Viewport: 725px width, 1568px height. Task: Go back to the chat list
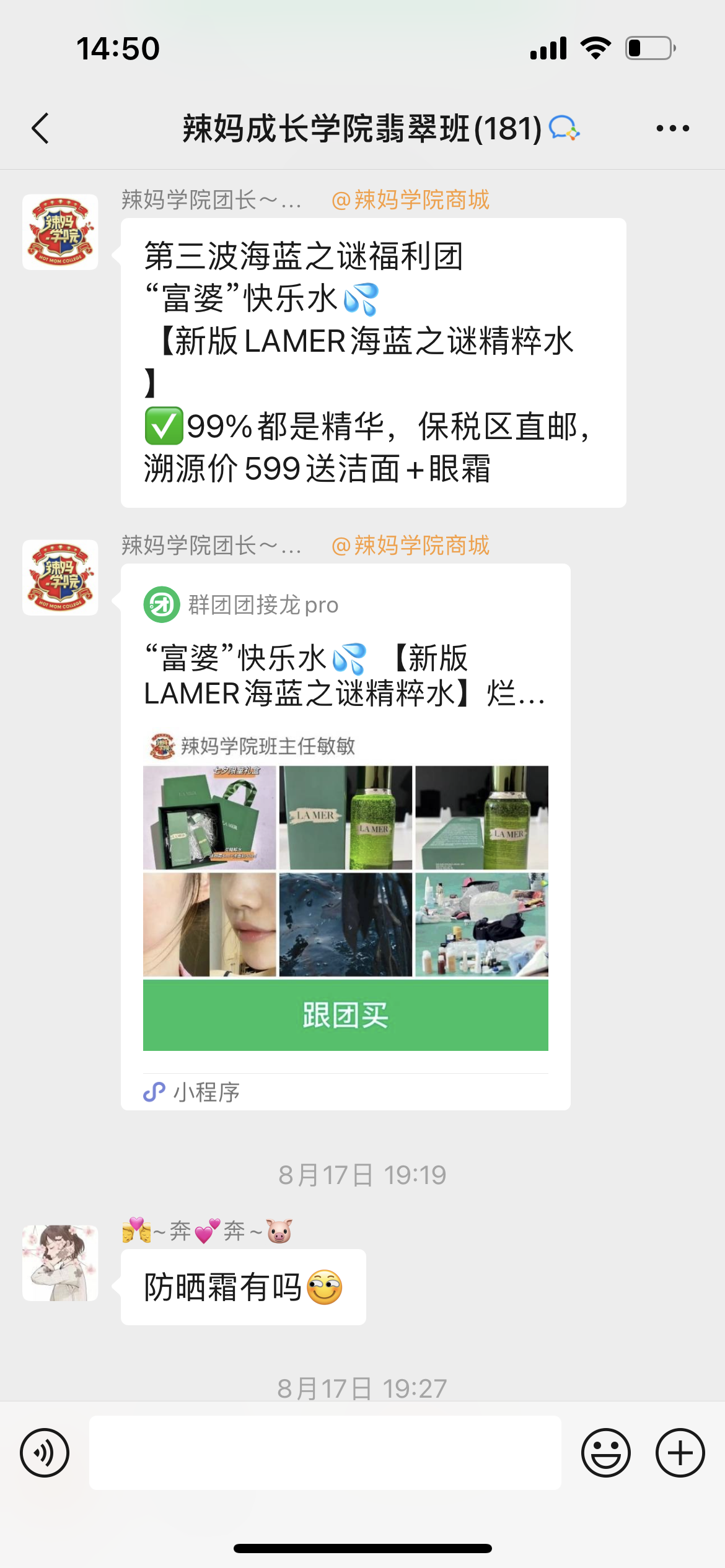(x=40, y=129)
